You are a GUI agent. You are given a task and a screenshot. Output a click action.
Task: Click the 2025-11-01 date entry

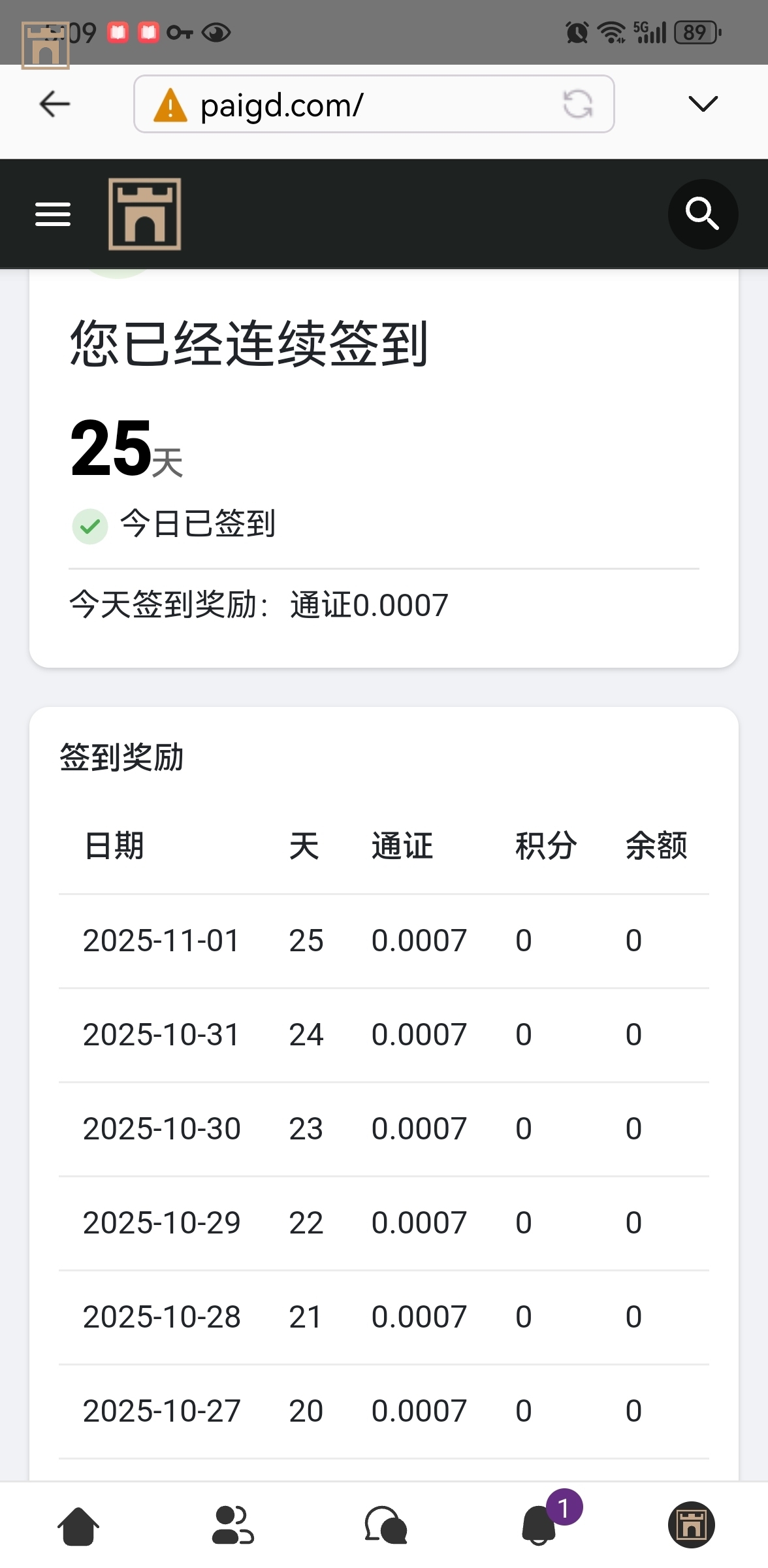(161, 940)
